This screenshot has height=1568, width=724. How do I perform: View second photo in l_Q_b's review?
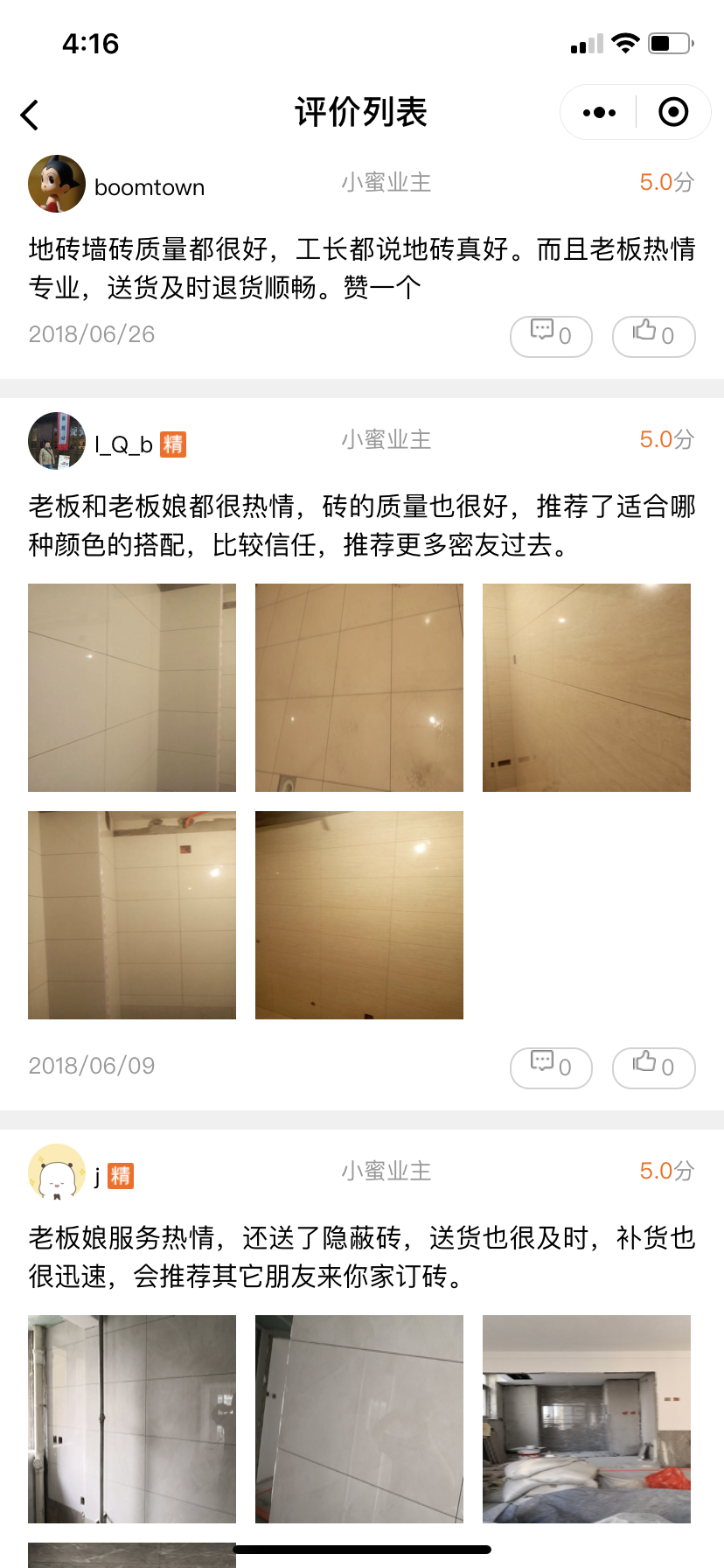[x=359, y=688]
